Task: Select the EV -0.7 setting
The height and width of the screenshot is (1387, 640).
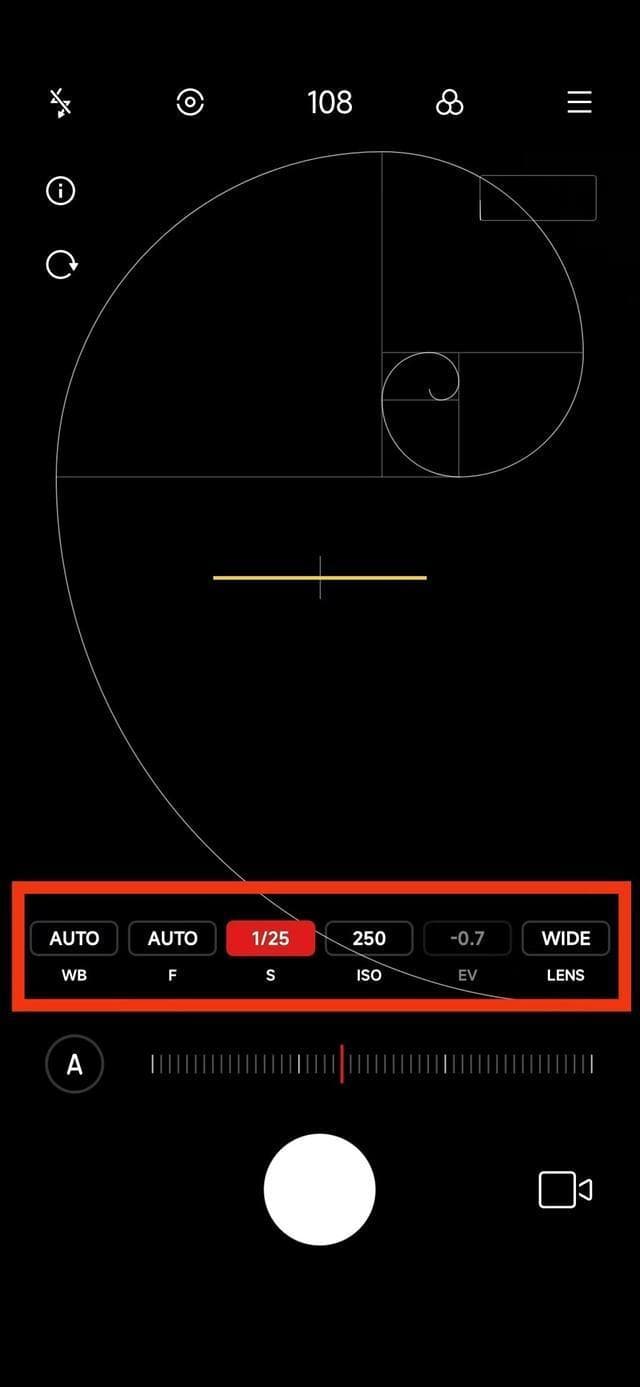Action: click(x=467, y=938)
